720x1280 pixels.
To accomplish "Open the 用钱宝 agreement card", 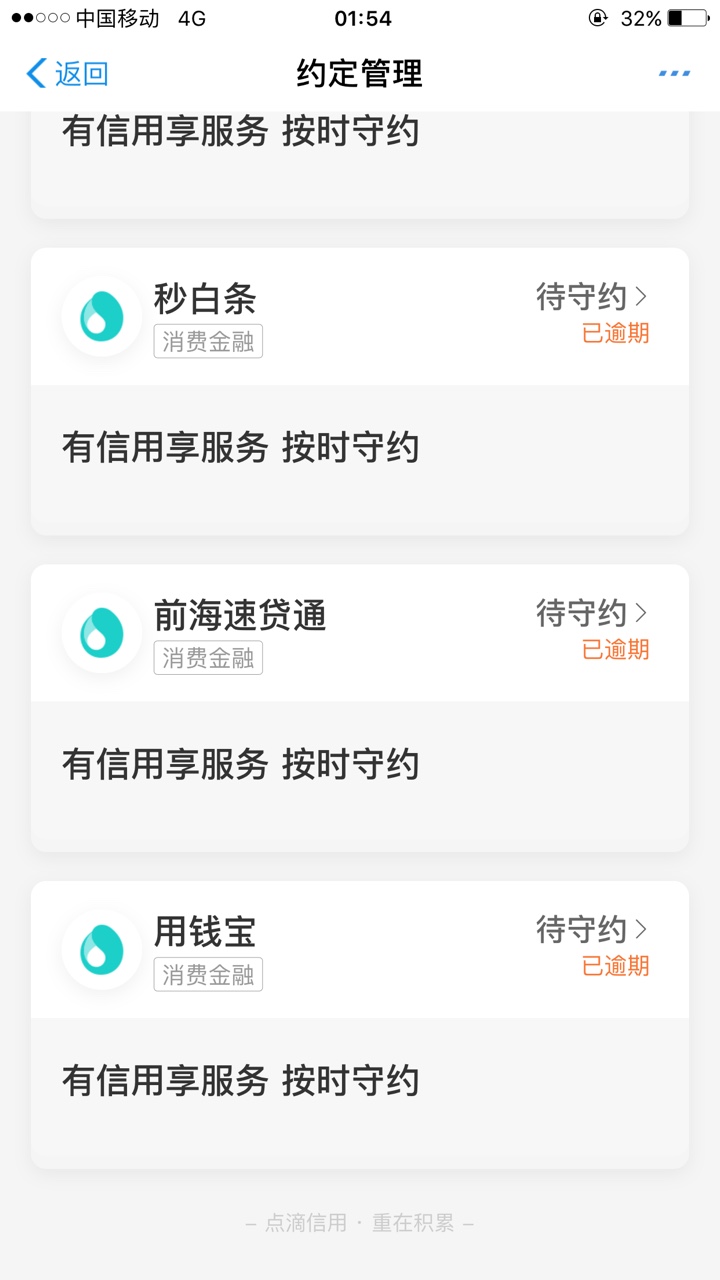I will (x=360, y=1024).
